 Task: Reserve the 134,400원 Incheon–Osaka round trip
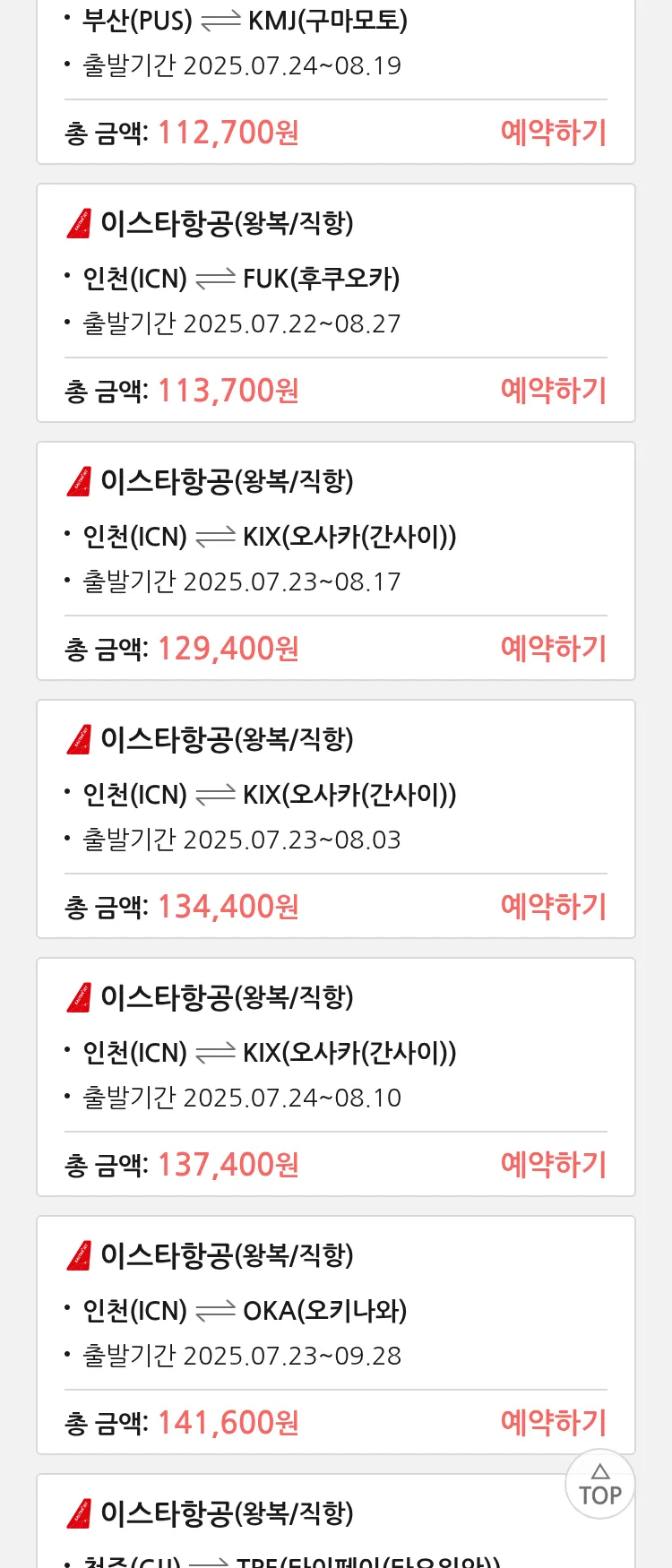coord(553,907)
